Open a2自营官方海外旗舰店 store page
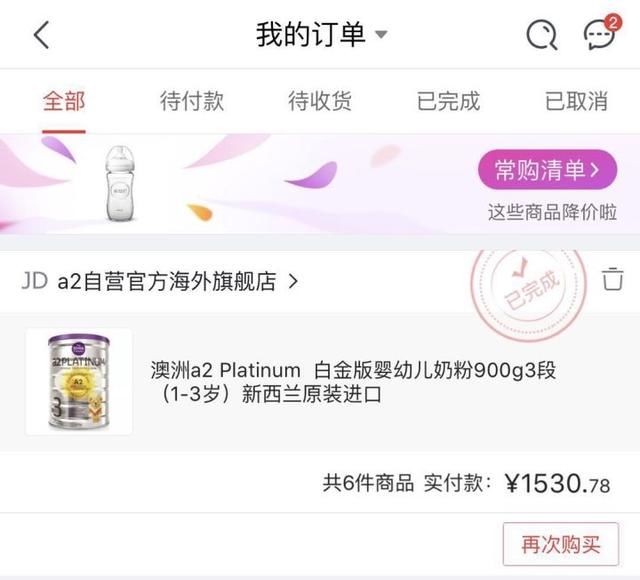640x580 pixels. [160, 281]
